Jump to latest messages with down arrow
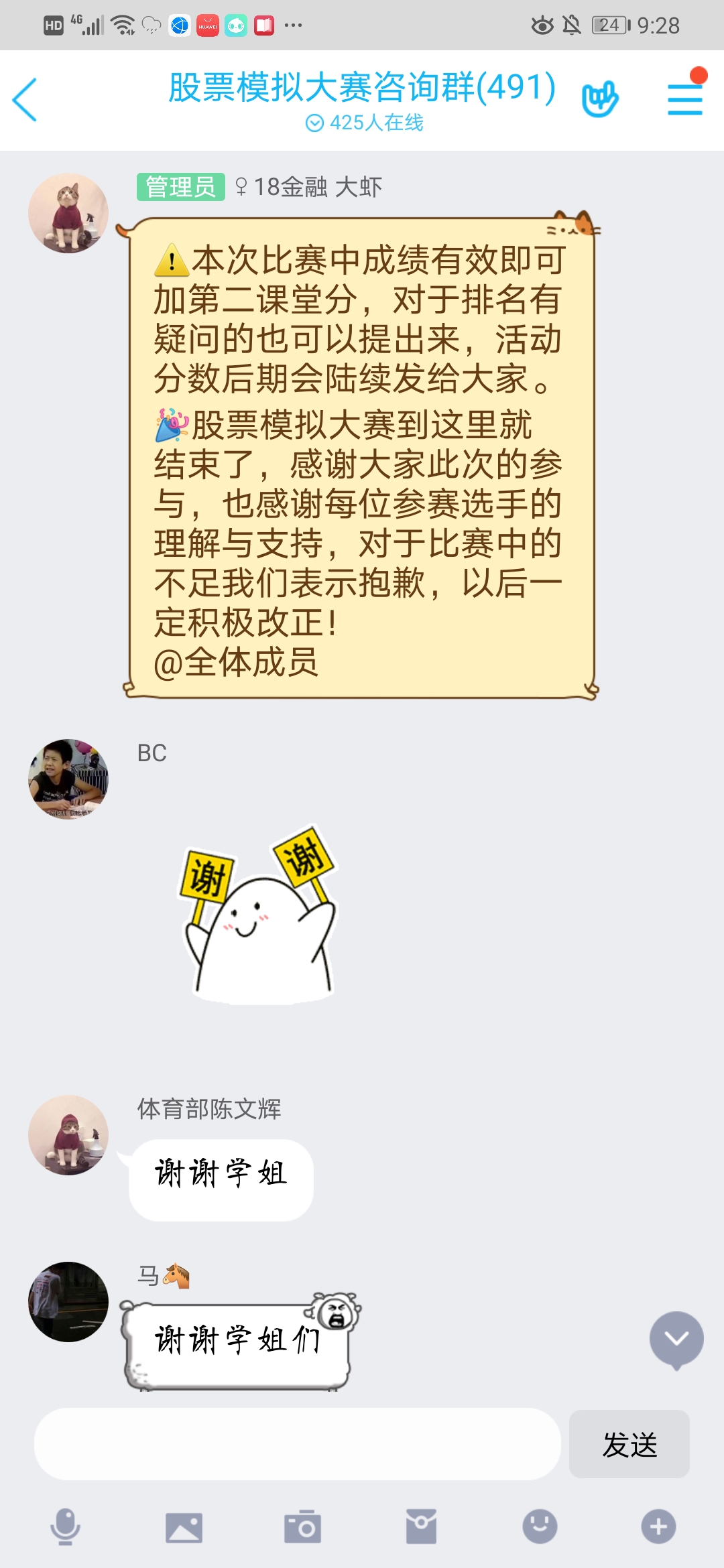The width and height of the screenshot is (724, 1568). 676,1339
